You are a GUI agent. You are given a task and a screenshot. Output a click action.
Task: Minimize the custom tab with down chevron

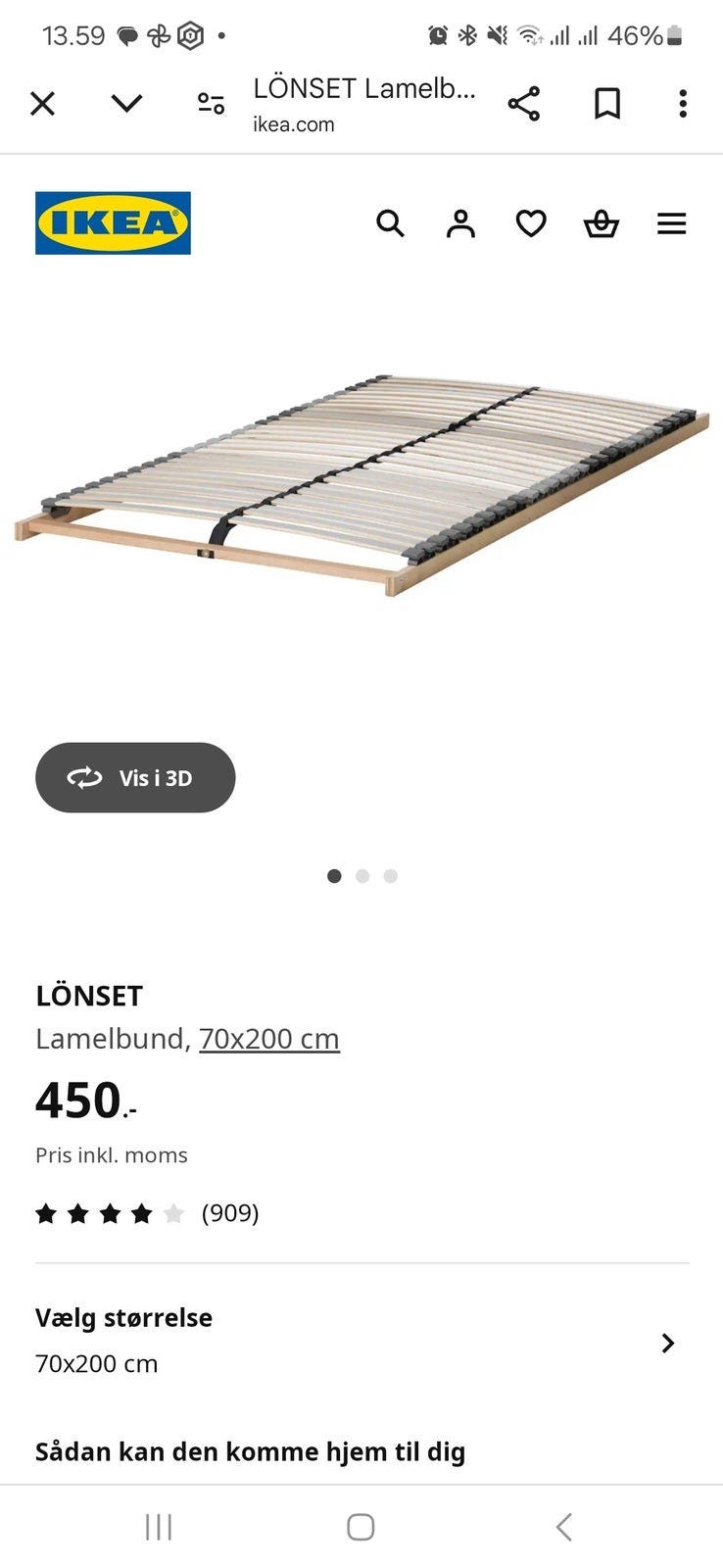126,103
